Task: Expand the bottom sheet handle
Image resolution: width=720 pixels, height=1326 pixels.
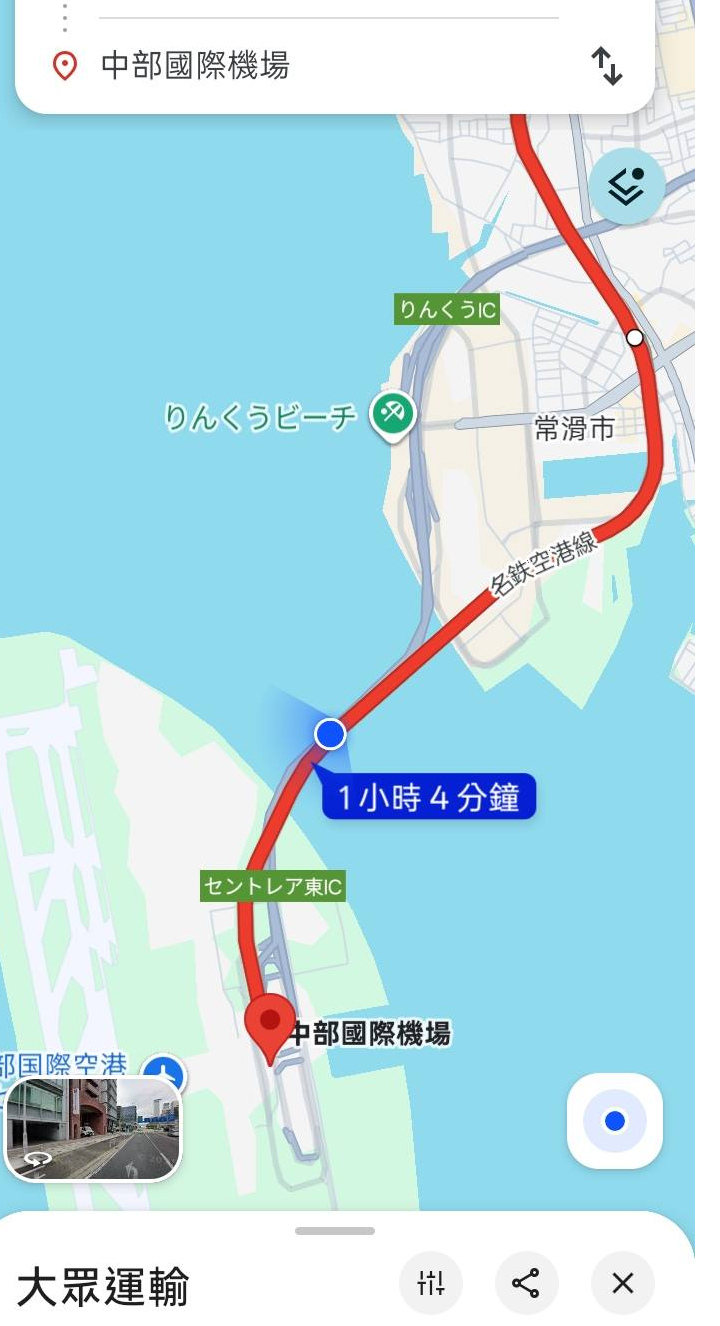Action: (x=335, y=1231)
